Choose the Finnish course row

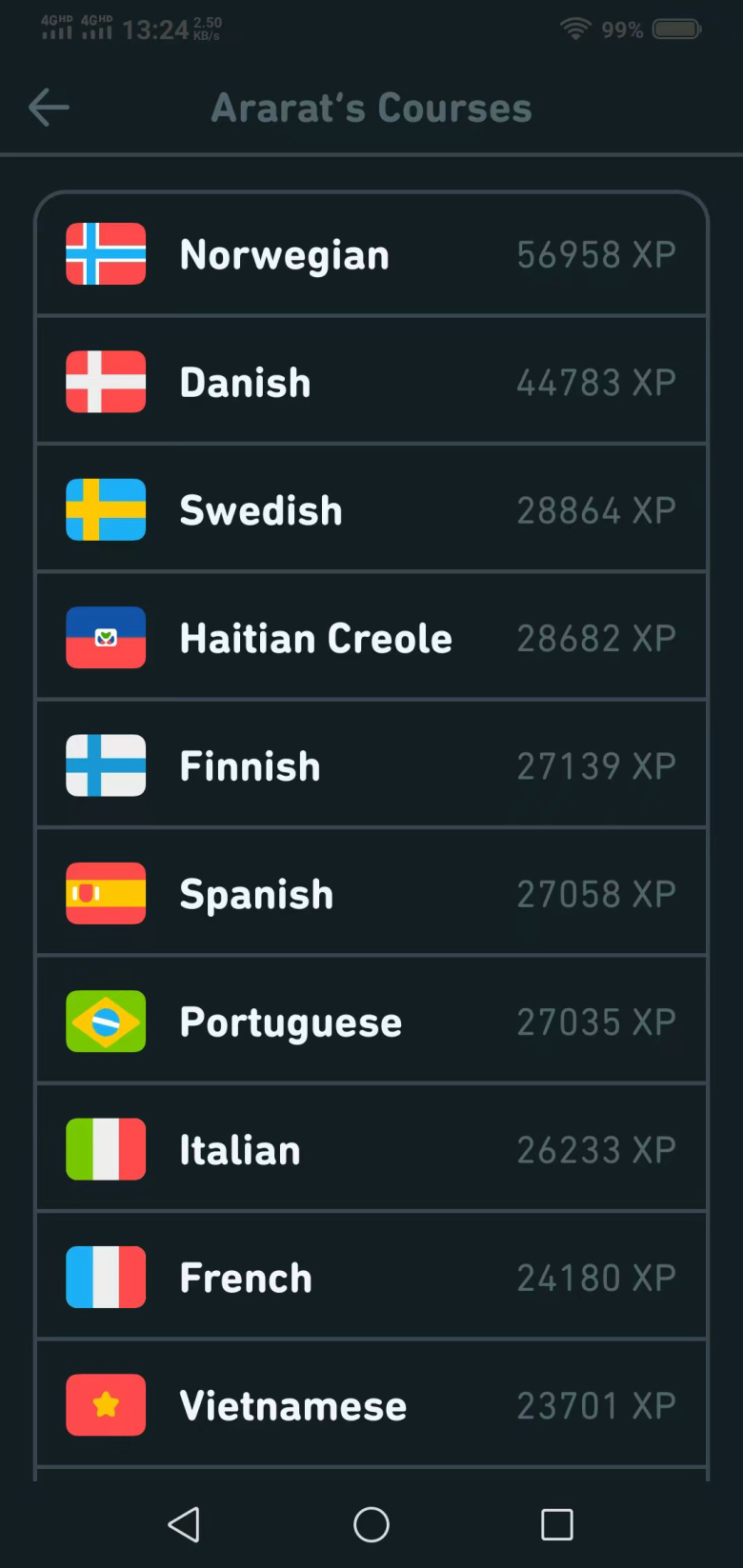pos(371,766)
